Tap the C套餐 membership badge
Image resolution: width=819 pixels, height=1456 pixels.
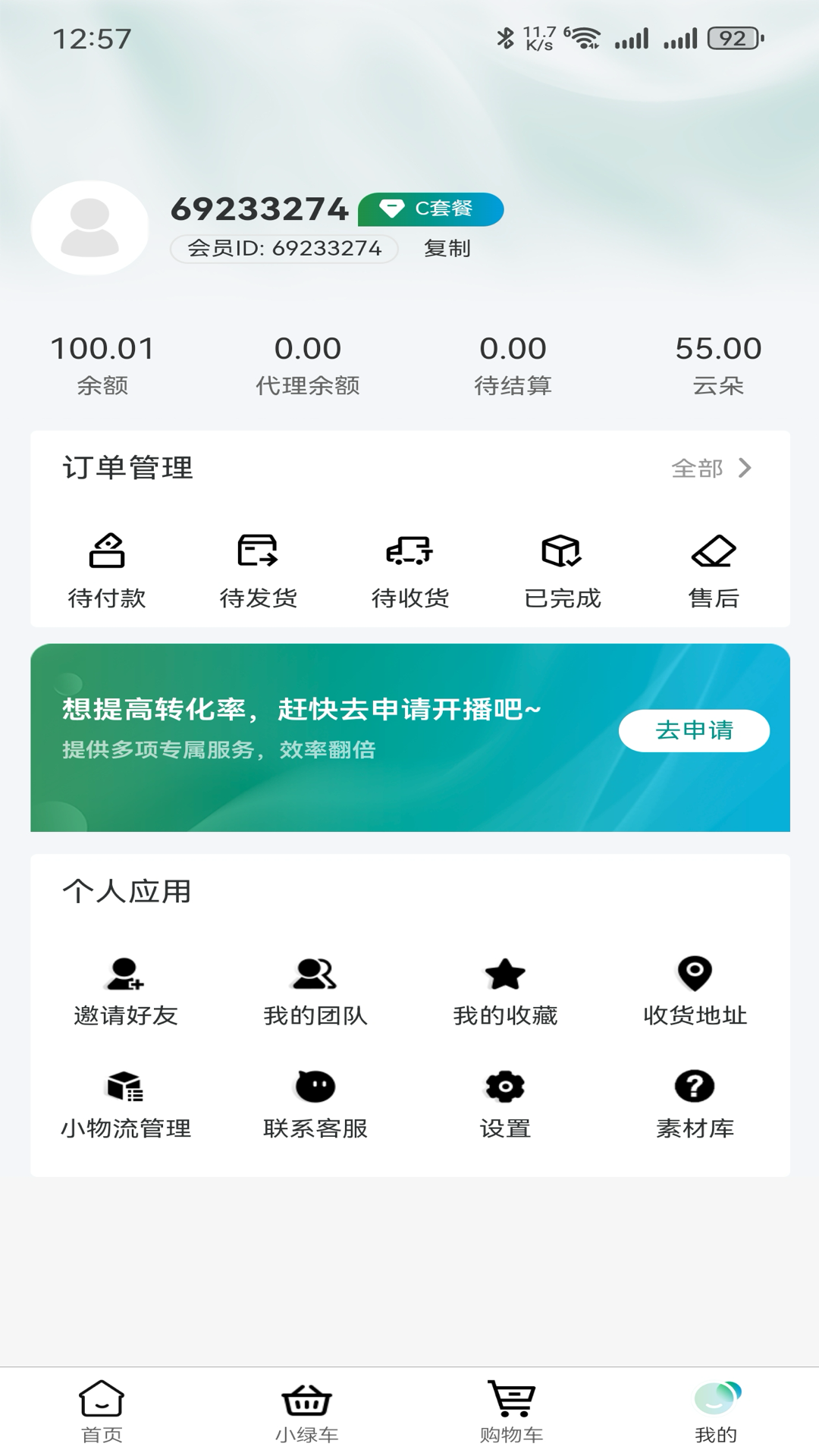point(431,209)
